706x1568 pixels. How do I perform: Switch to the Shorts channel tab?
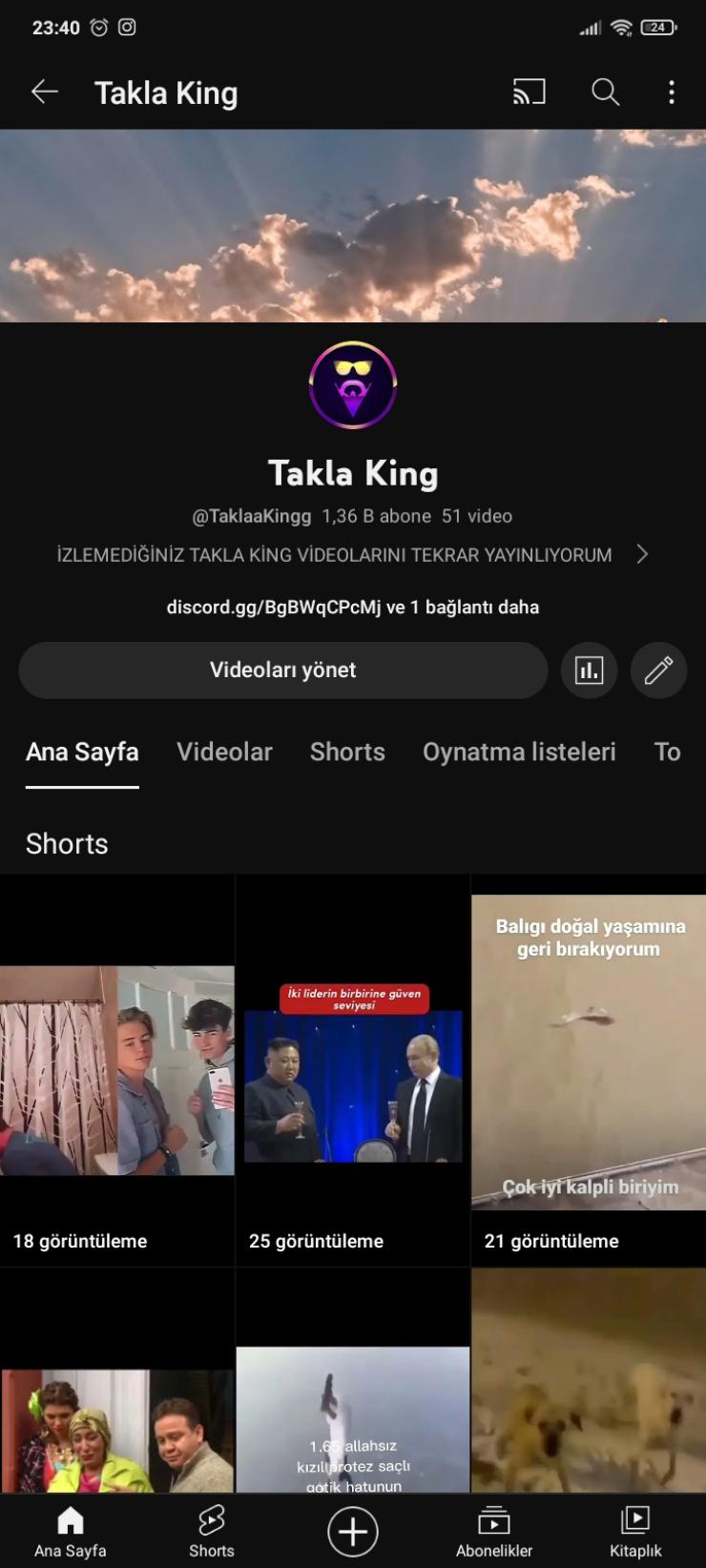tap(347, 752)
